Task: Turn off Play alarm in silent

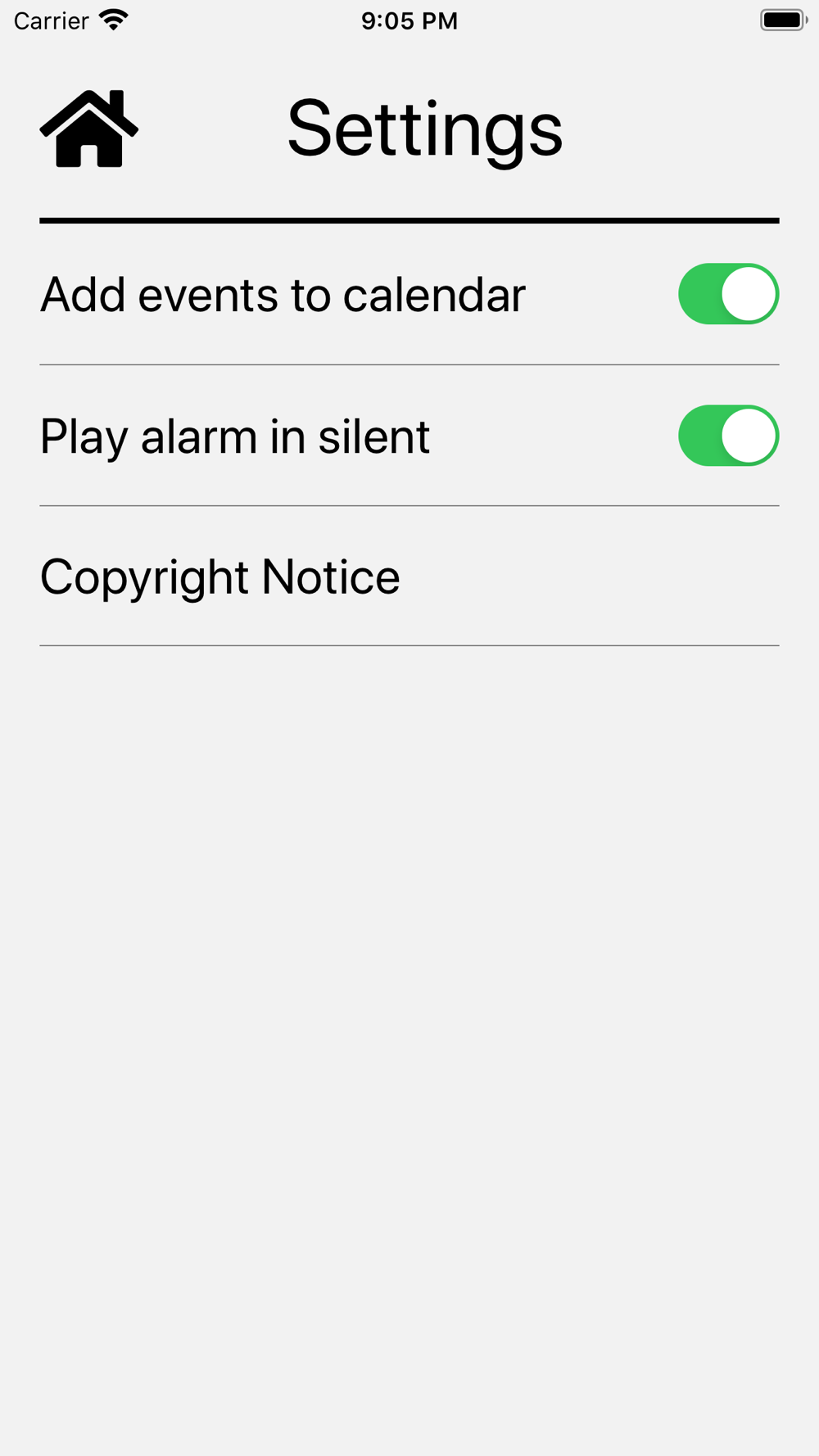Action: click(727, 436)
